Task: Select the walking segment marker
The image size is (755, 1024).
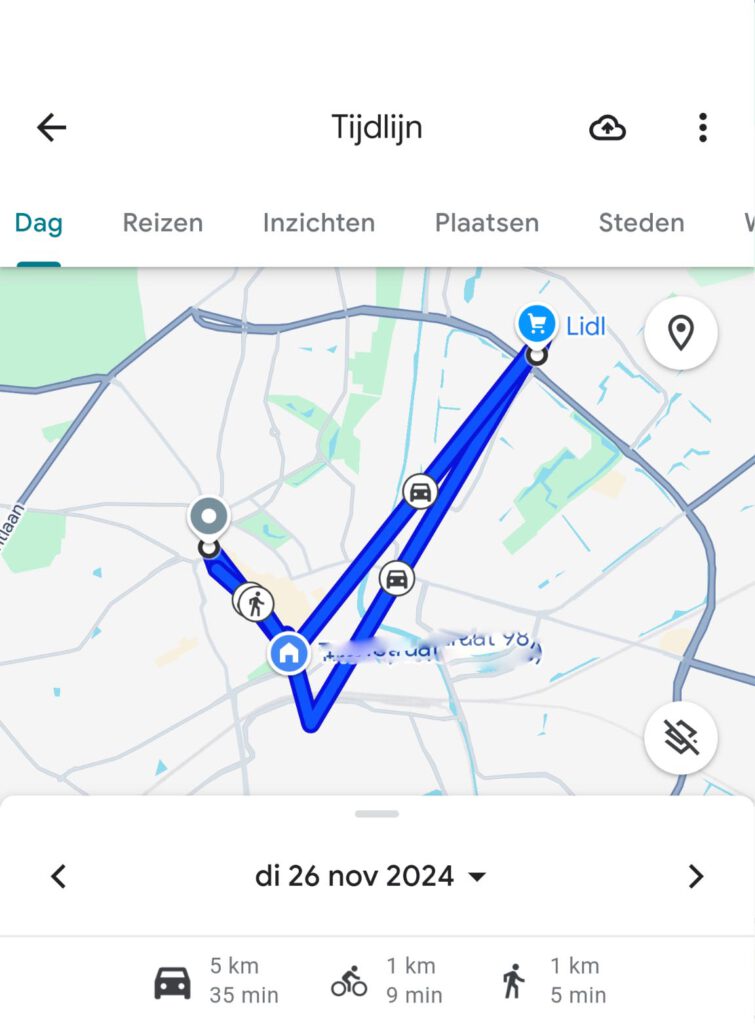Action: [x=256, y=603]
